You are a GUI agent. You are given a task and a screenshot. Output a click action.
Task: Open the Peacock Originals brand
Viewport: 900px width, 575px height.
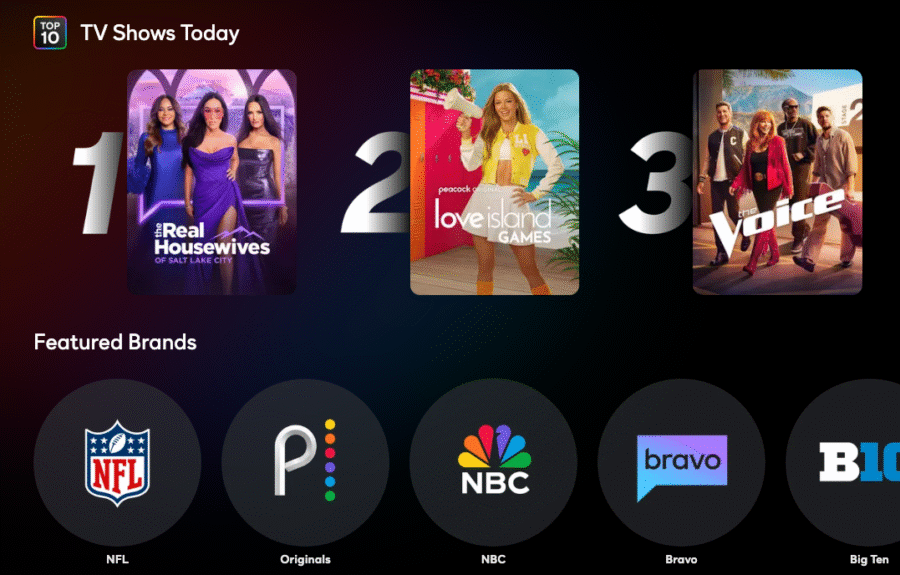coord(305,462)
